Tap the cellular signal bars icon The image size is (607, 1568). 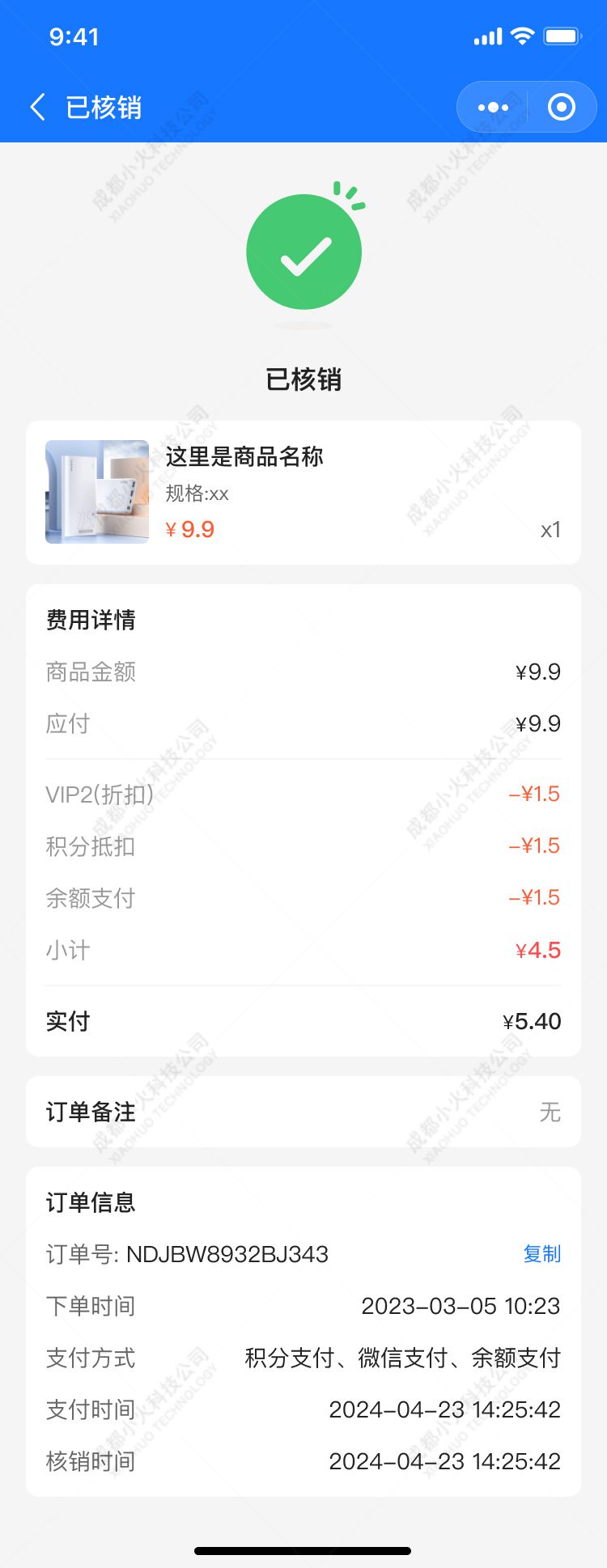pos(489,36)
